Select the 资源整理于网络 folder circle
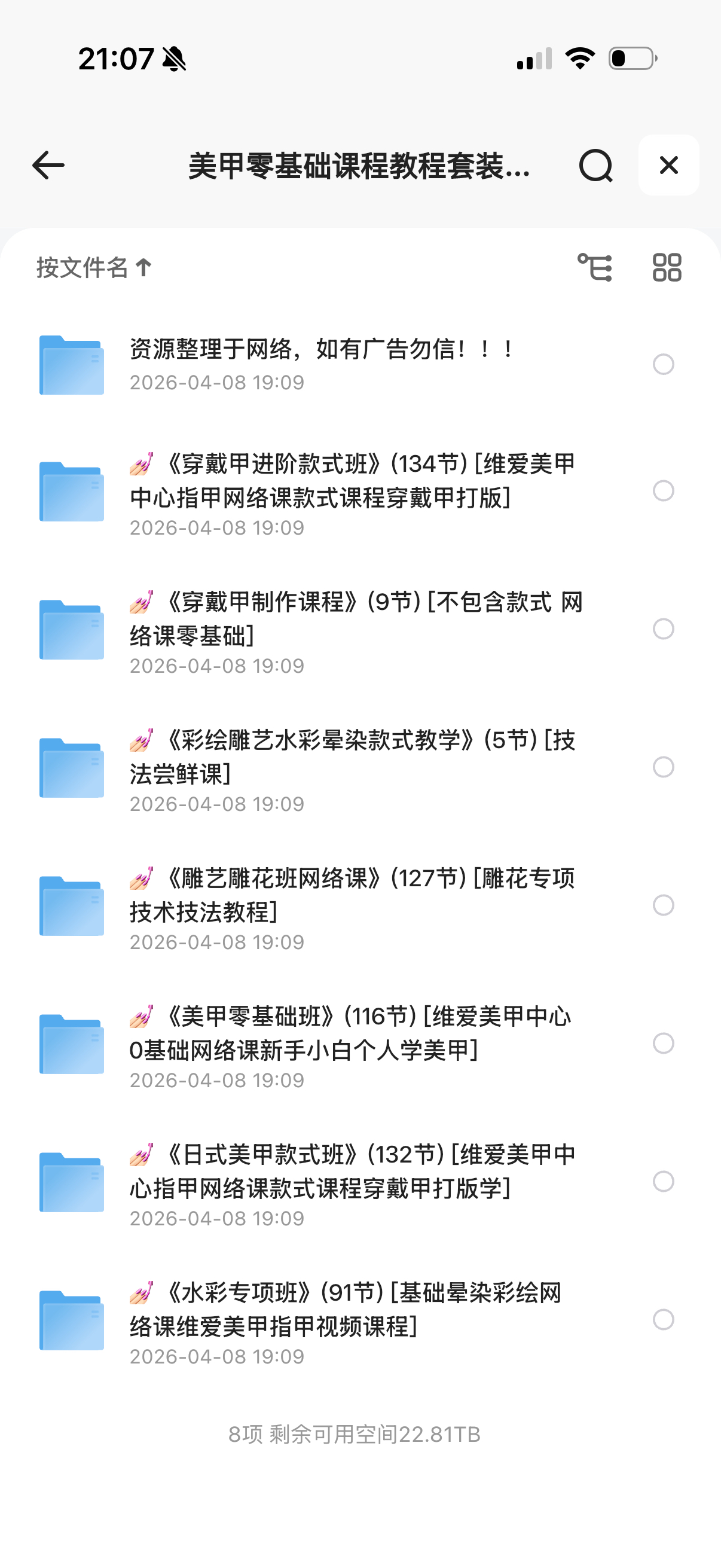The image size is (721, 1568). [663, 364]
